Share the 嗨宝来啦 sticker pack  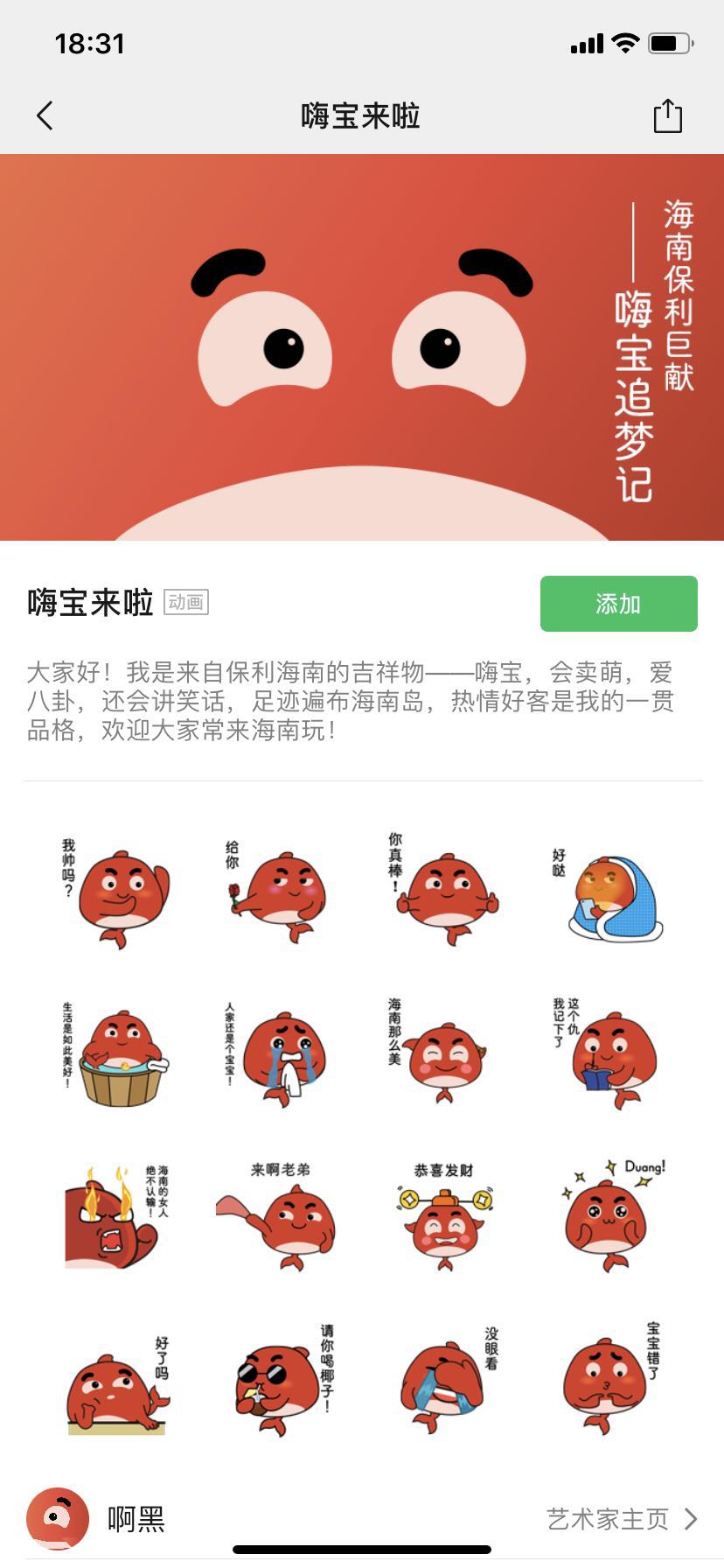point(667,115)
